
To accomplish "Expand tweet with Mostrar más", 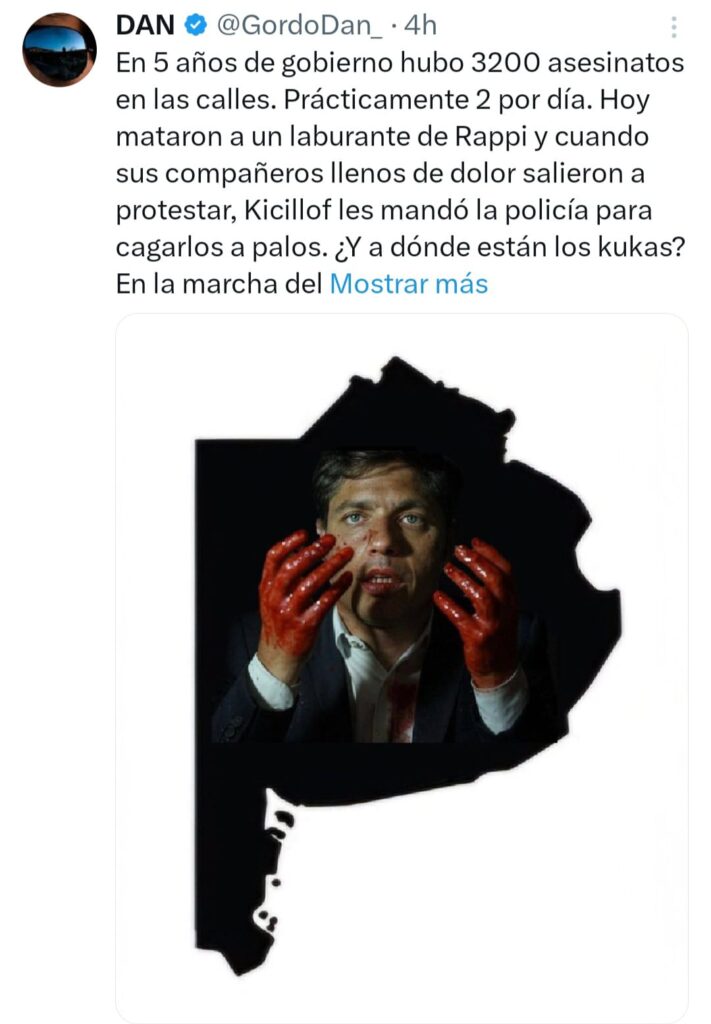I will point(408,283).
